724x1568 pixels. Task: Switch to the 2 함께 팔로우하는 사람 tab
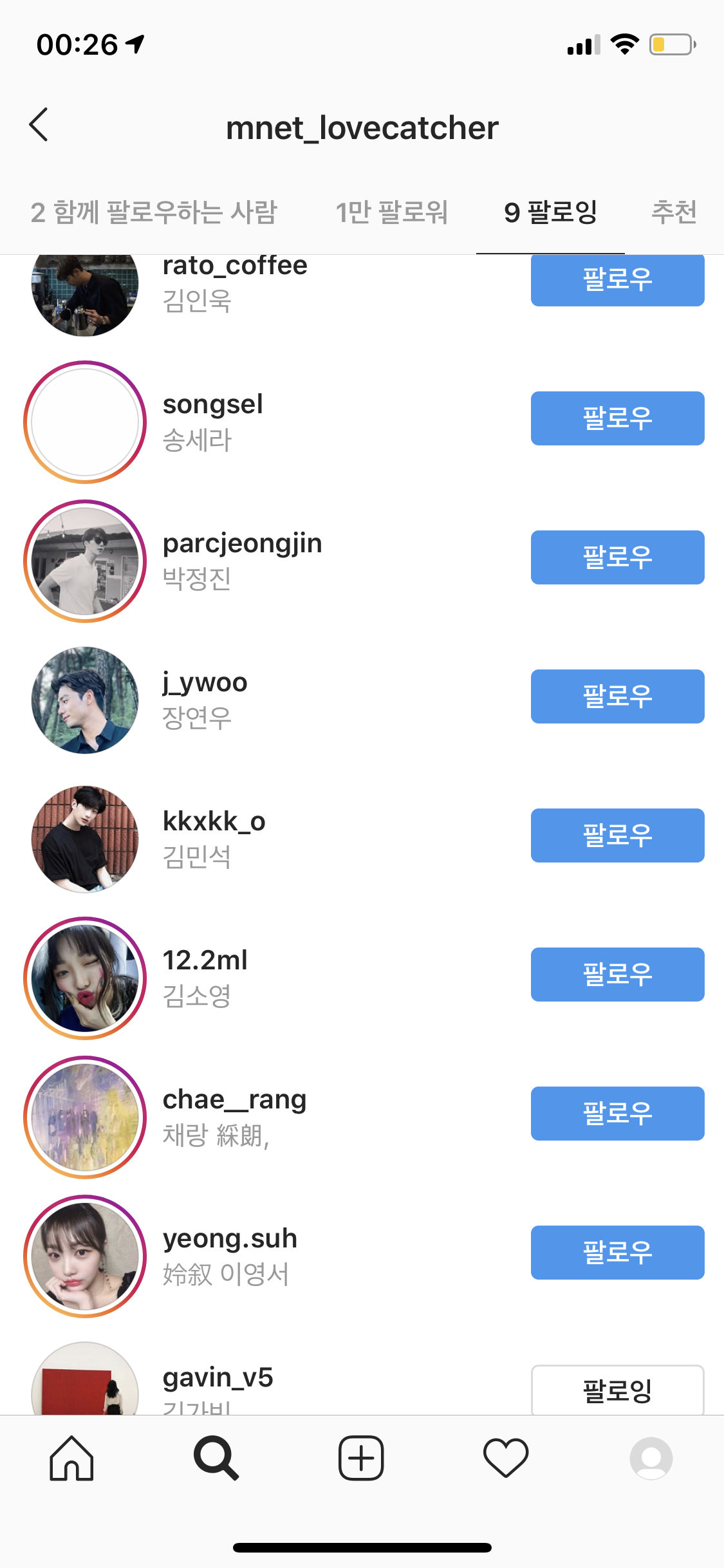[x=153, y=212]
